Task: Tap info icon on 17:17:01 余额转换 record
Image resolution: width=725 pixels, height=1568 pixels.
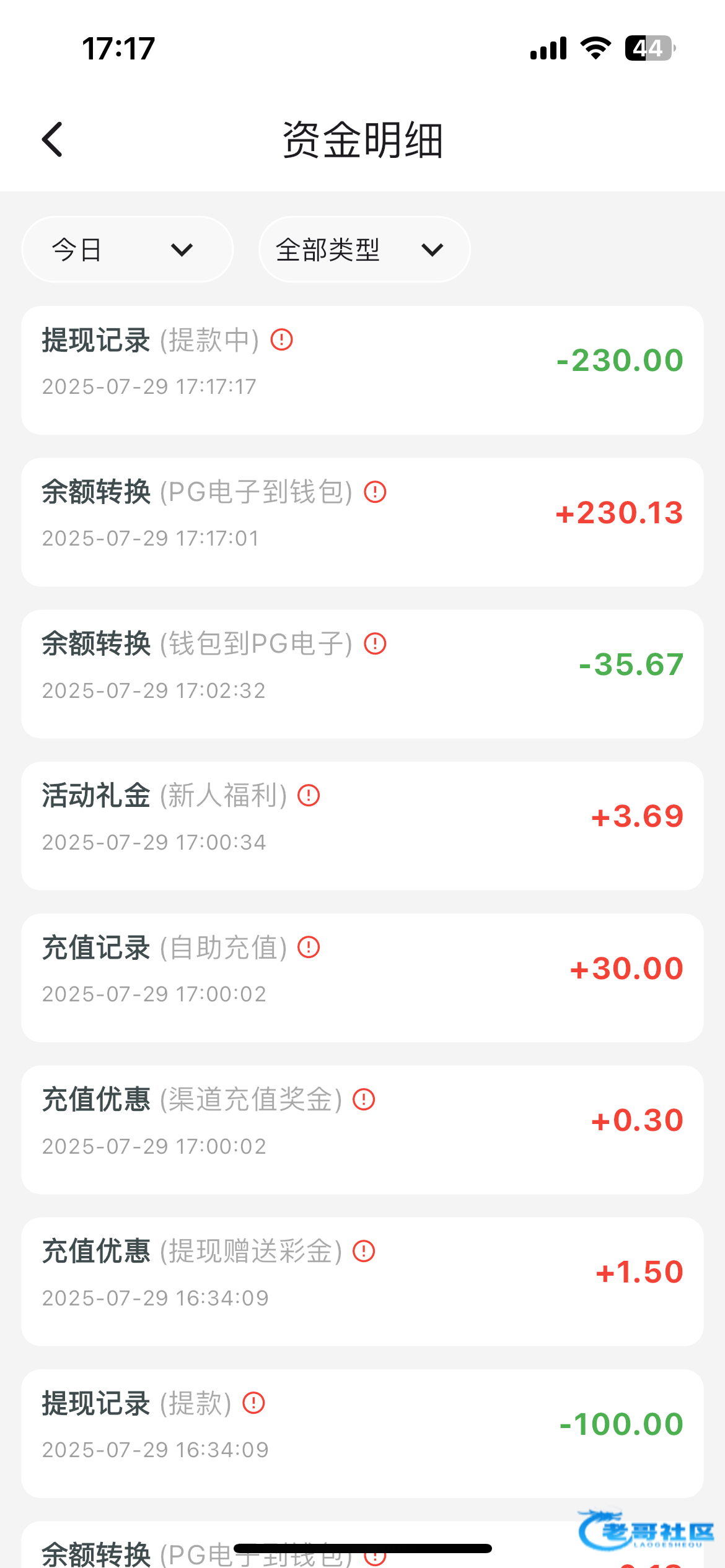Action: coord(375,492)
